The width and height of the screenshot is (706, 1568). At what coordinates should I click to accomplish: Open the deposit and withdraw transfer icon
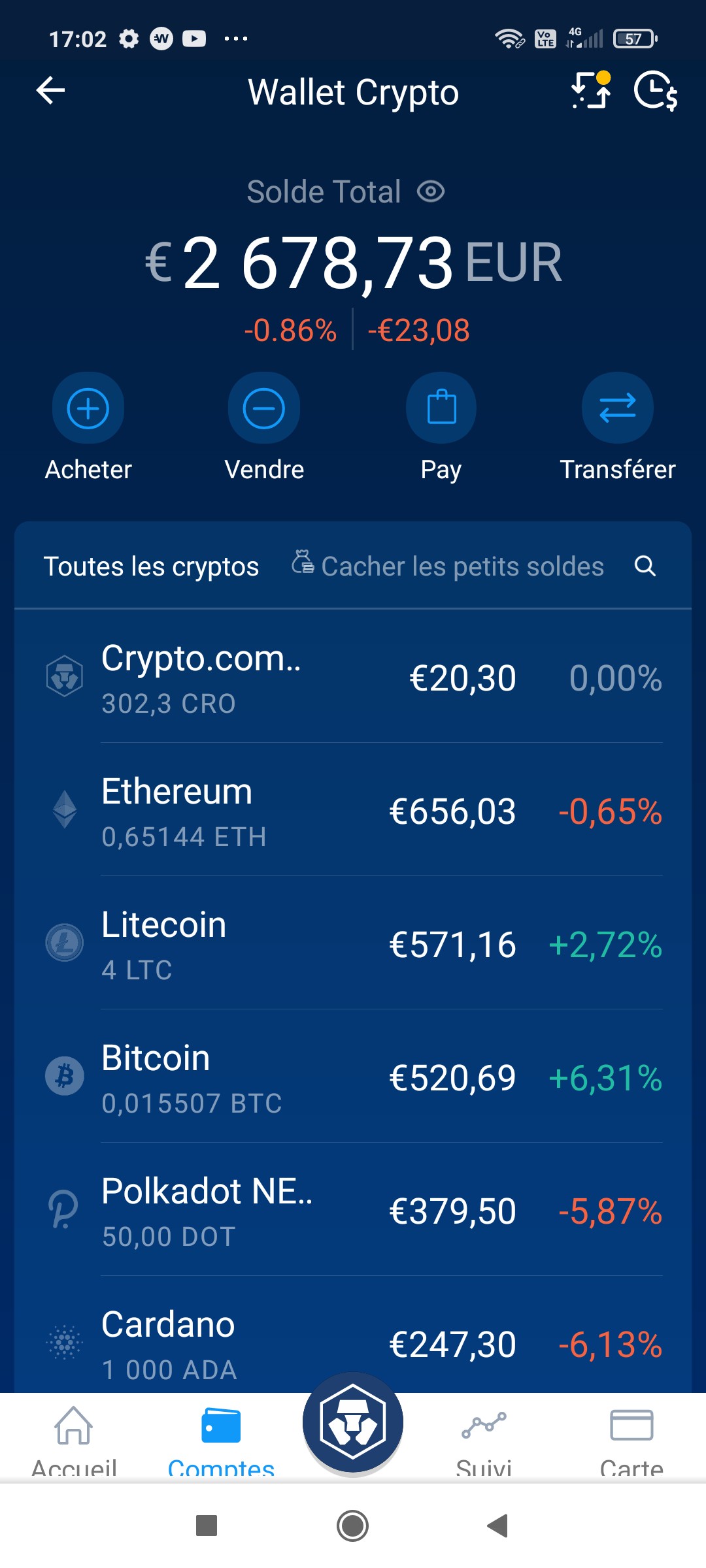click(x=591, y=91)
